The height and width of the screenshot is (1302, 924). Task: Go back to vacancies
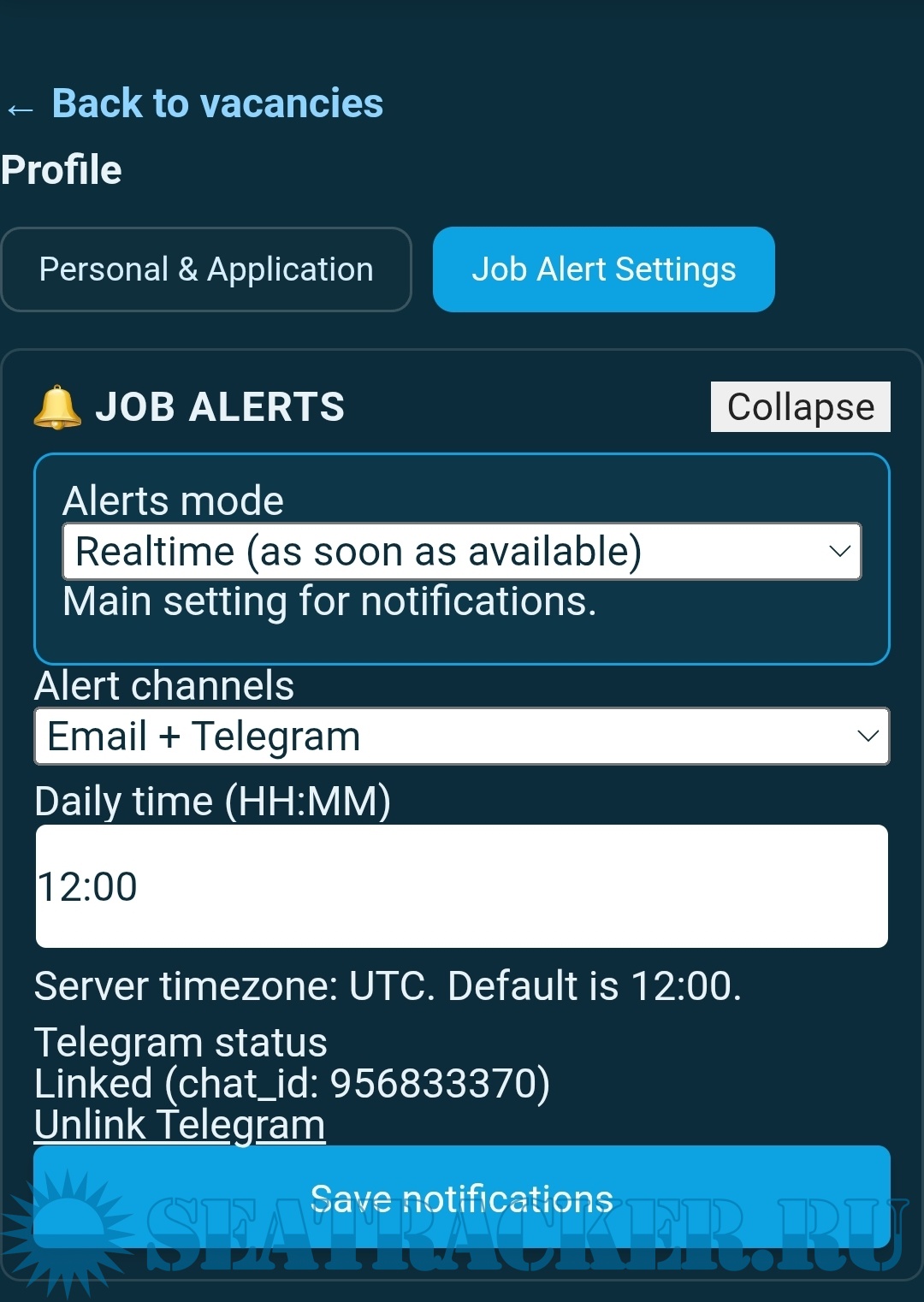pyautogui.click(x=216, y=104)
